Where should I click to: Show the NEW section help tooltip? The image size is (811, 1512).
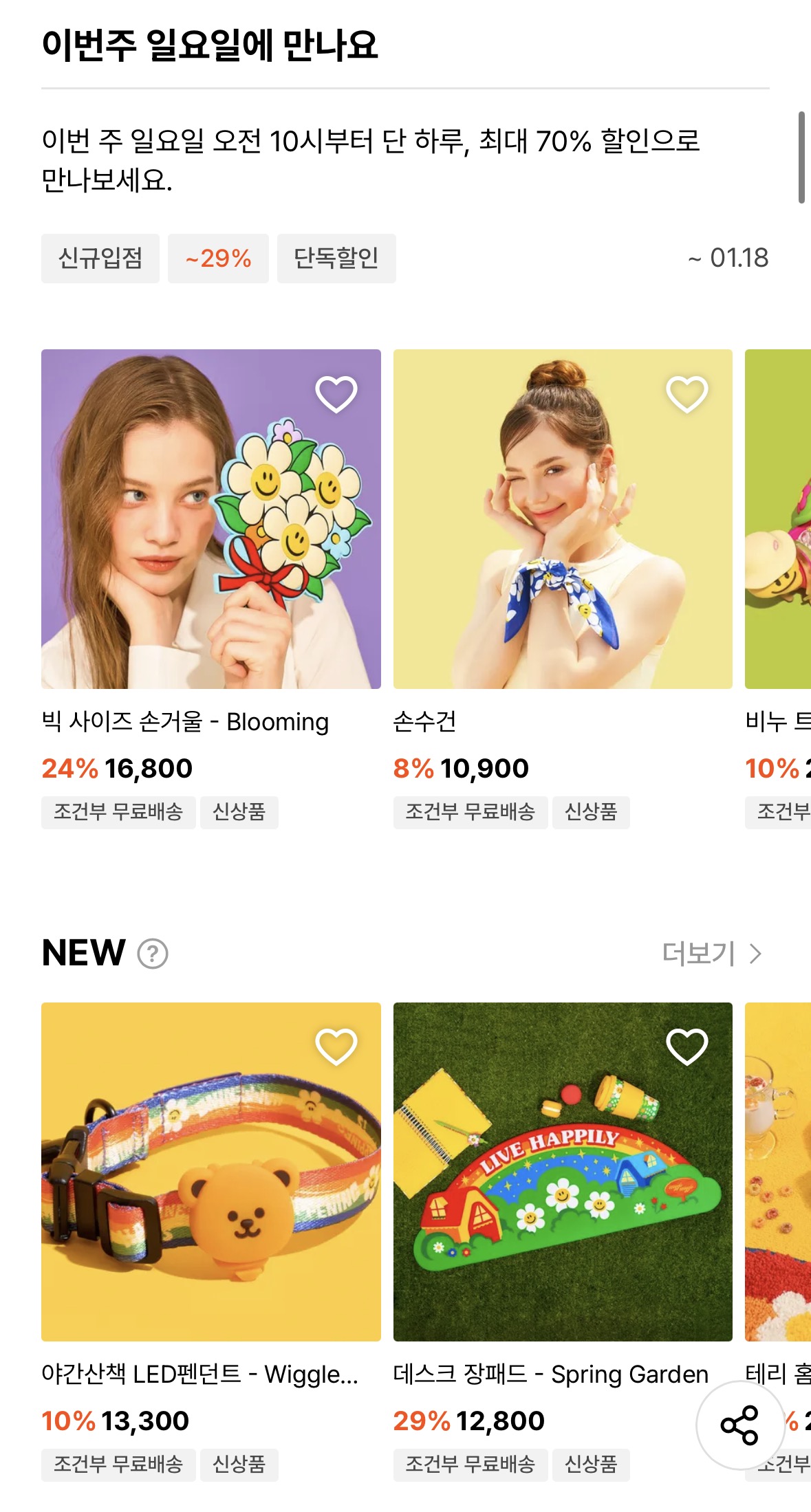pyautogui.click(x=153, y=954)
